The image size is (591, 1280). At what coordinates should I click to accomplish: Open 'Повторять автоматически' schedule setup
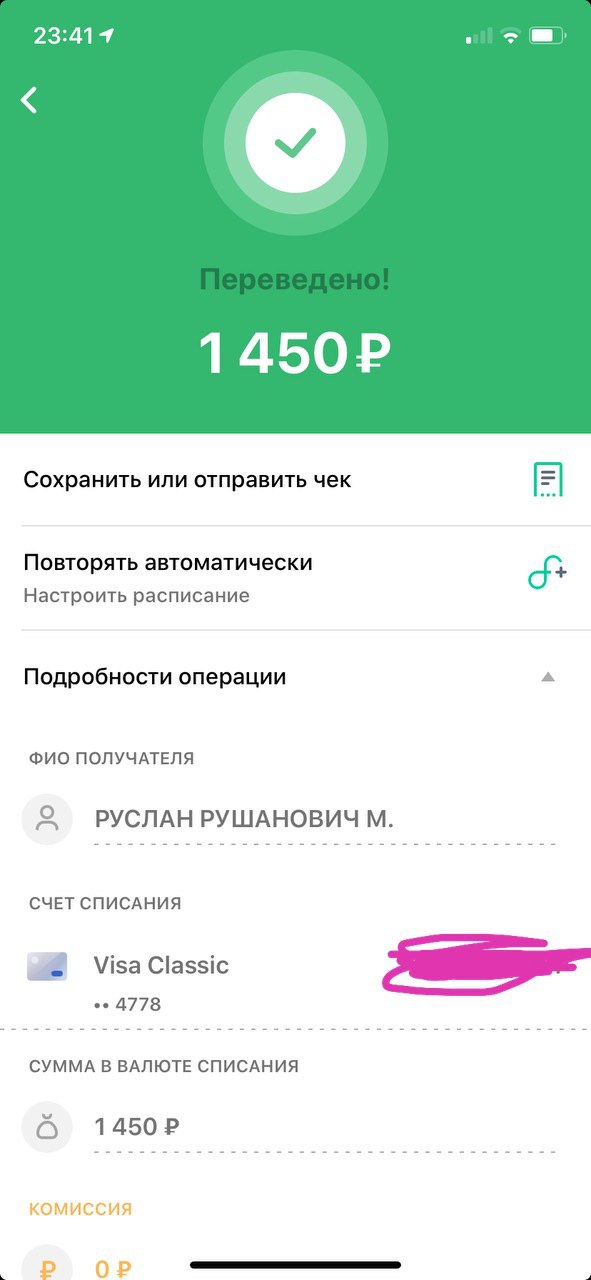295,578
